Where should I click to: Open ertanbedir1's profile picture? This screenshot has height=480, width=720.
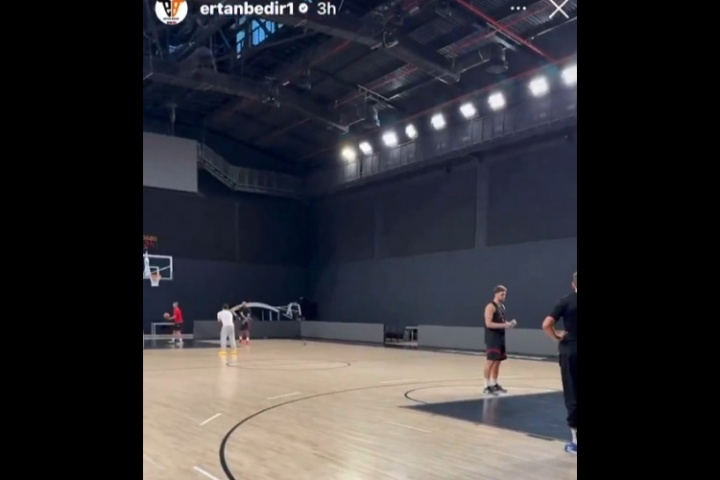point(171,10)
